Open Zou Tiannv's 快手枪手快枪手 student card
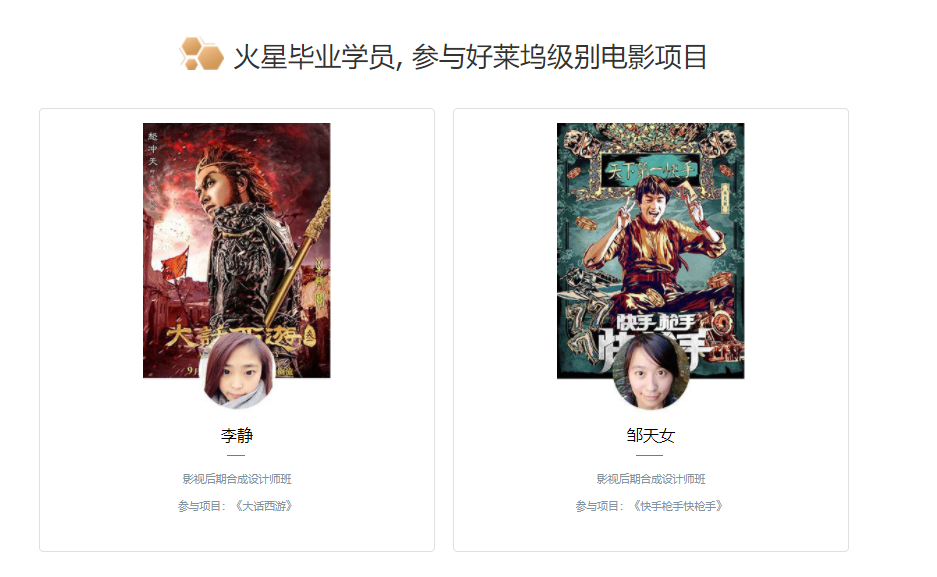 (651, 330)
